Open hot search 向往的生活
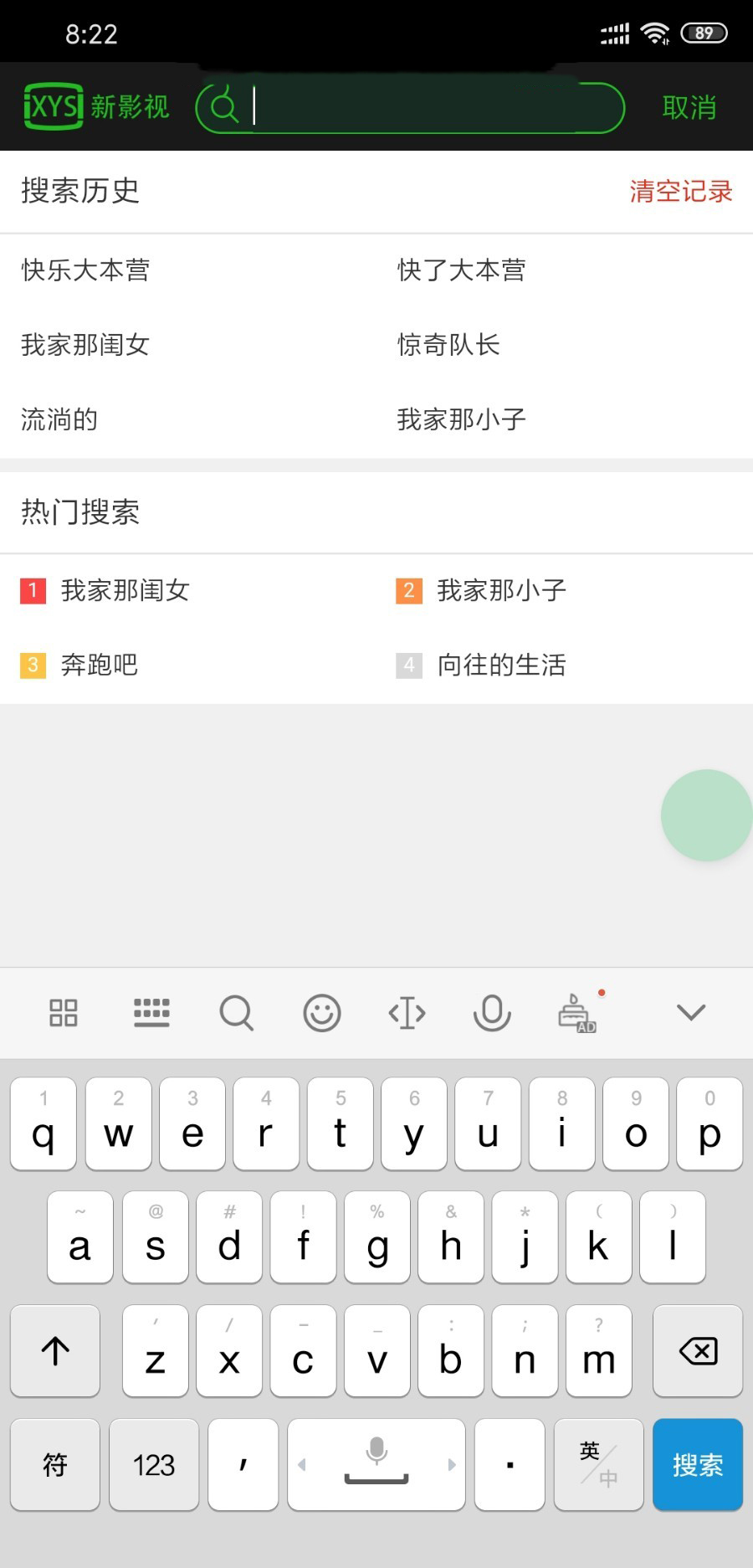 (x=500, y=666)
